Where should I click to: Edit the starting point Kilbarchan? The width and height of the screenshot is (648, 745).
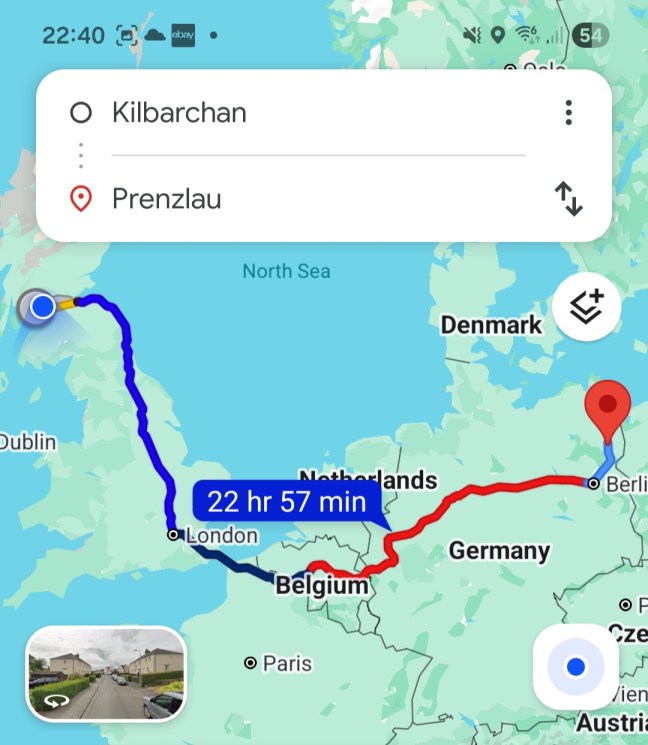300,112
